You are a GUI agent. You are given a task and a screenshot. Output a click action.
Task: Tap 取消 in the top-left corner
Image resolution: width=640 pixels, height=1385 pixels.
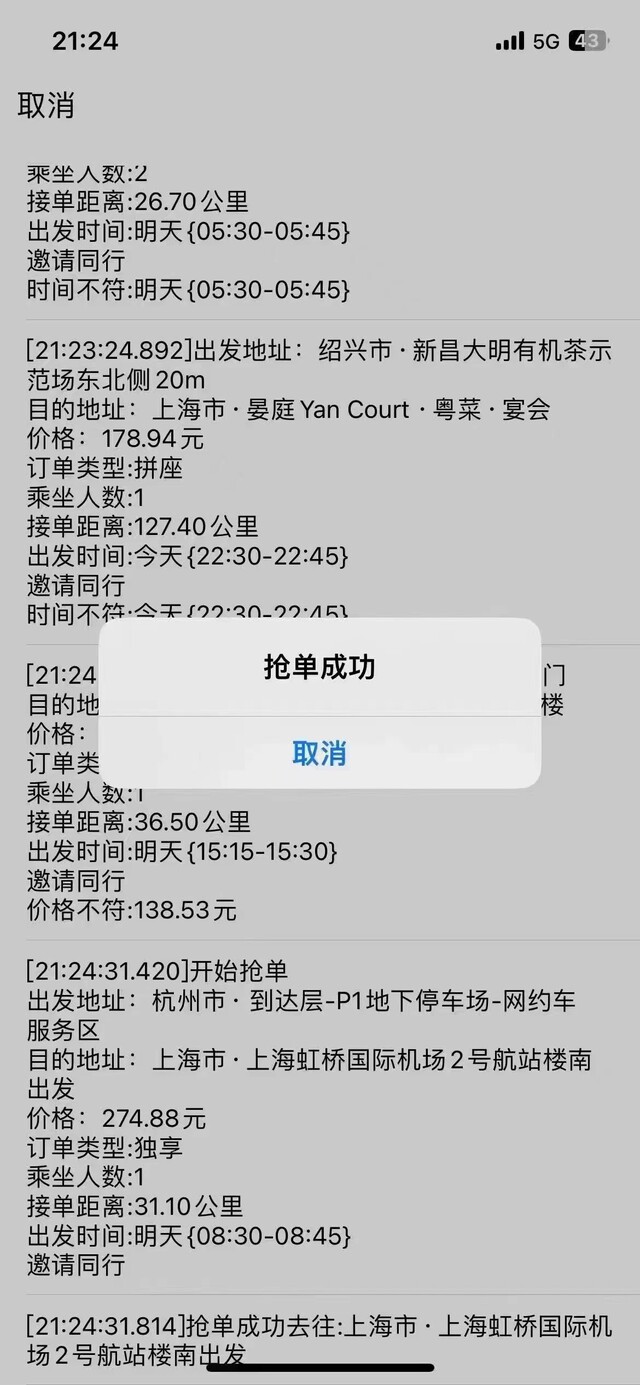[46, 105]
